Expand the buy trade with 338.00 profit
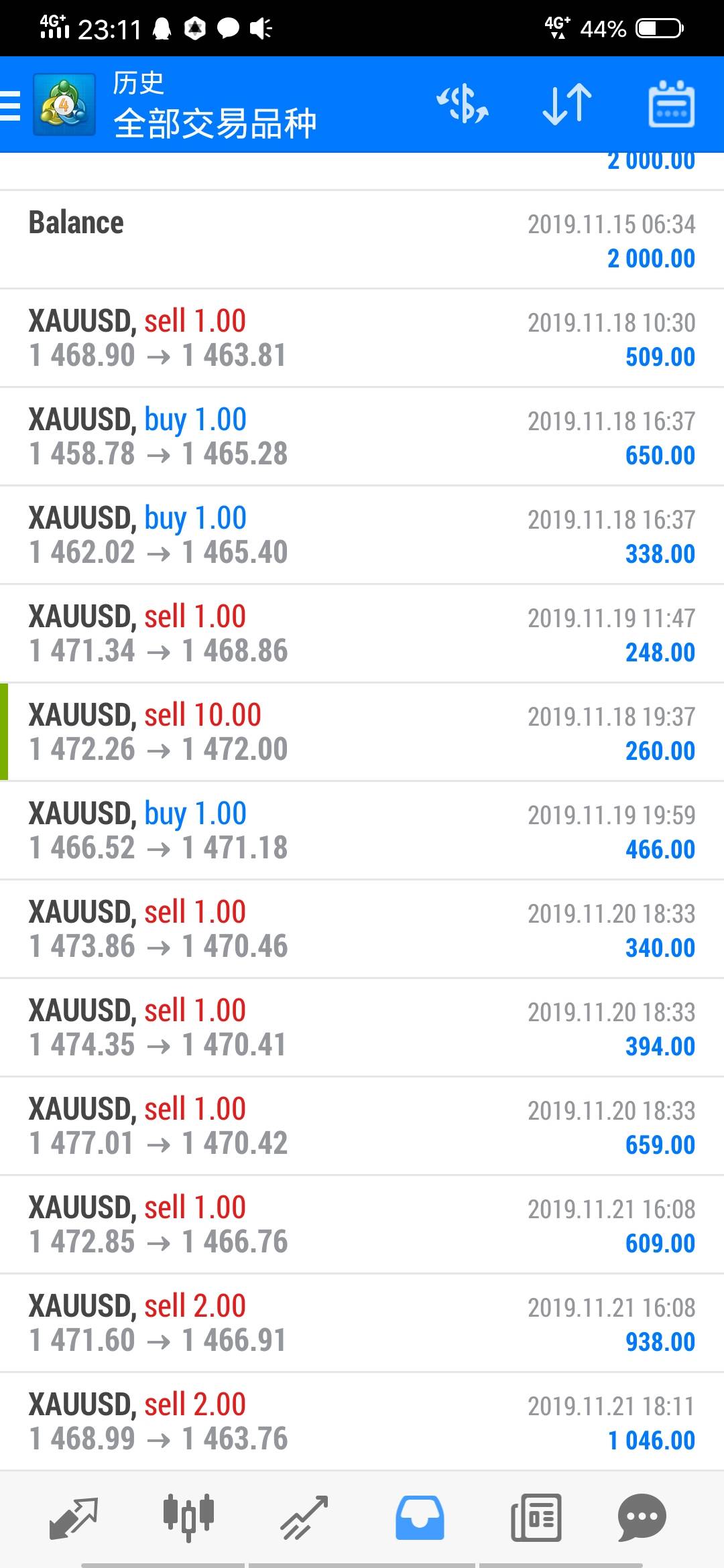The image size is (724, 1568). [362, 535]
